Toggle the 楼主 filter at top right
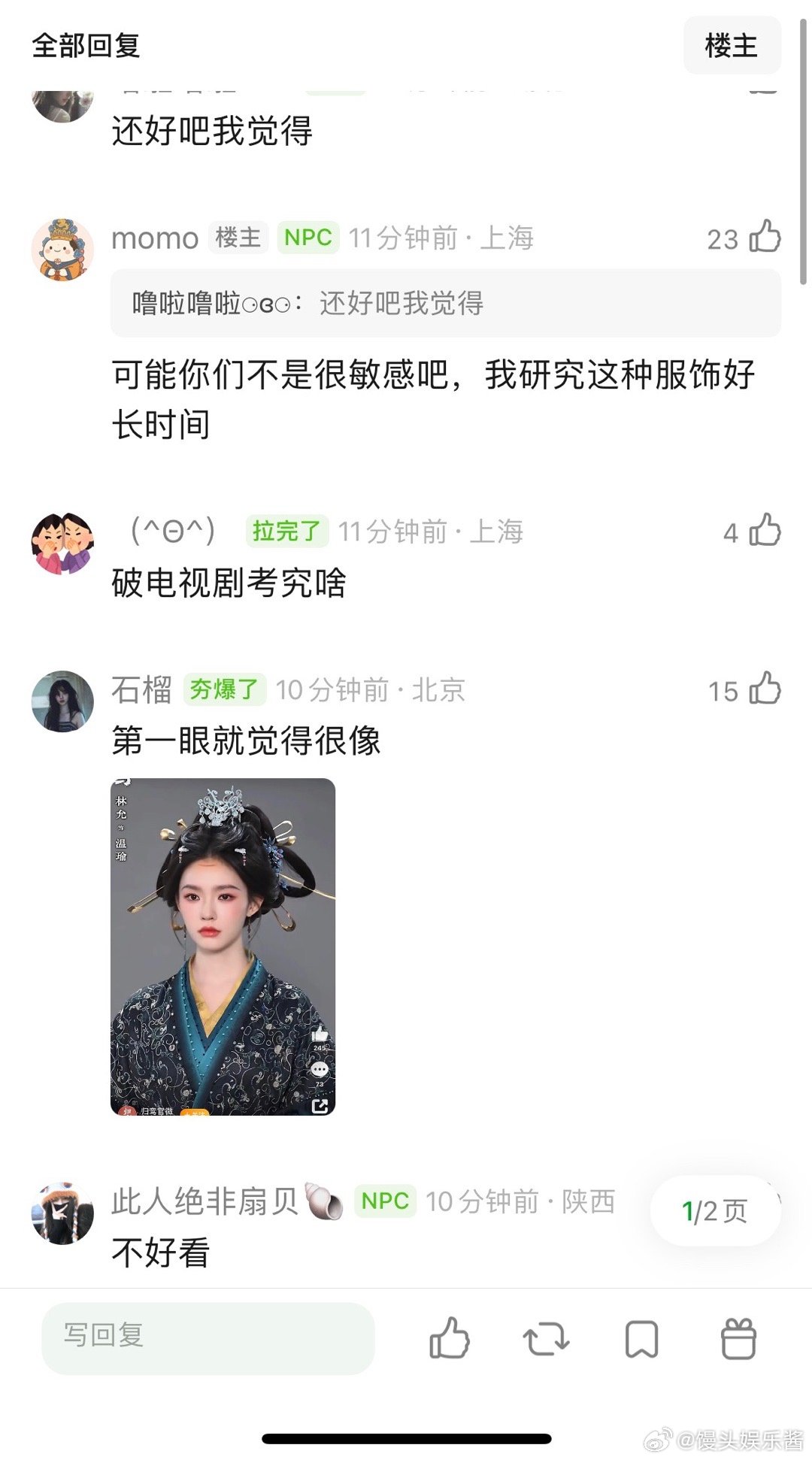The height and width of the screenshot is (1460, 812). [732, 47]
